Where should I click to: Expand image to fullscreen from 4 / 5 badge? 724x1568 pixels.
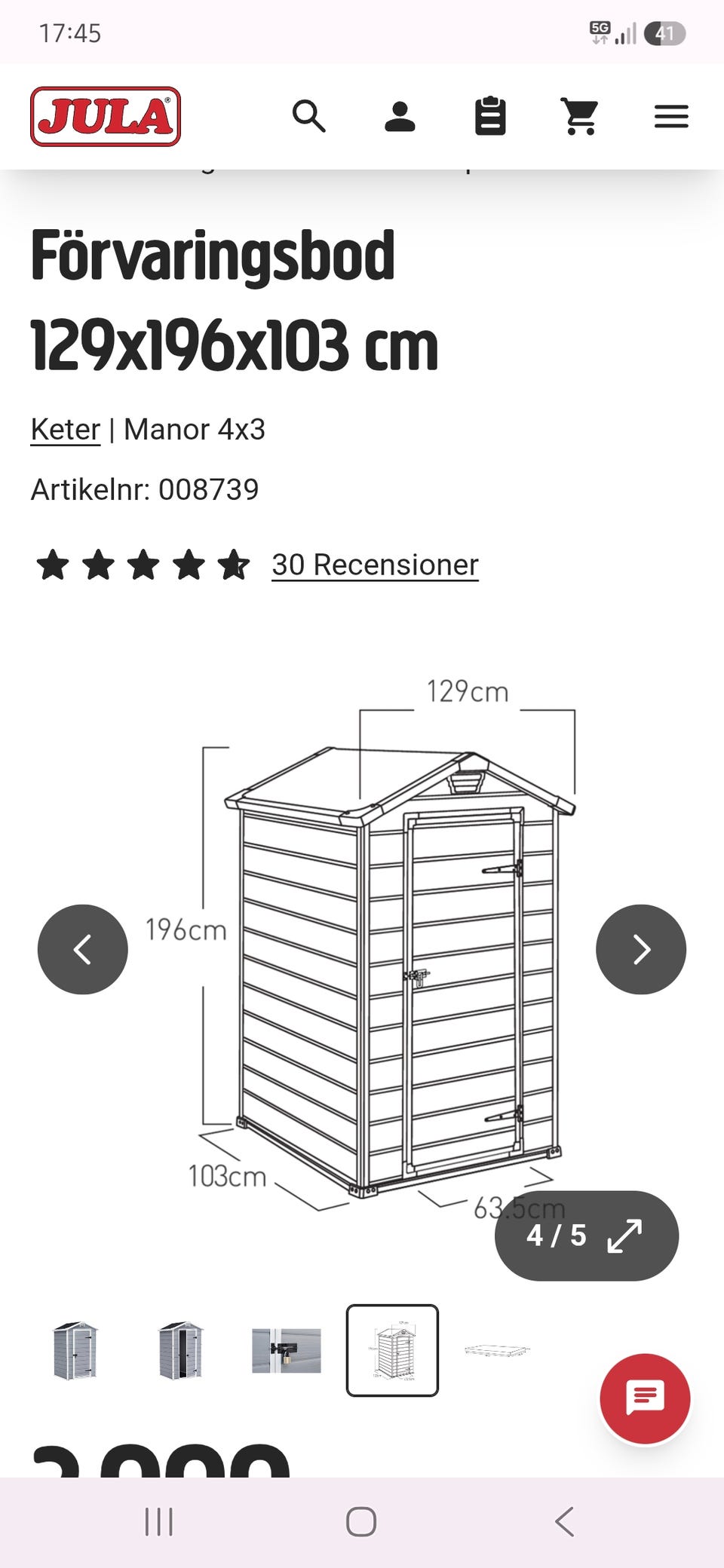tap(587, 1236)
